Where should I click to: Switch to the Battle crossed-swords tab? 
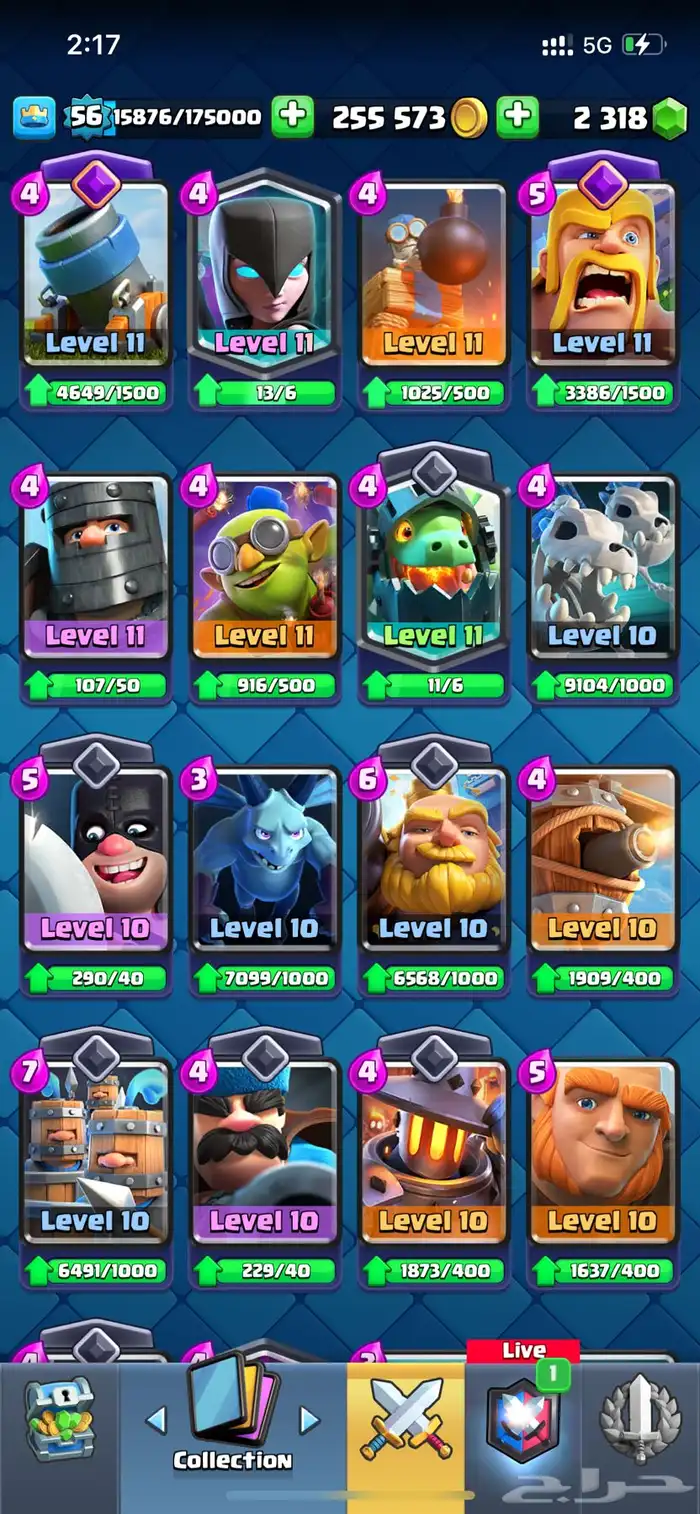(x=406, y=1418)
